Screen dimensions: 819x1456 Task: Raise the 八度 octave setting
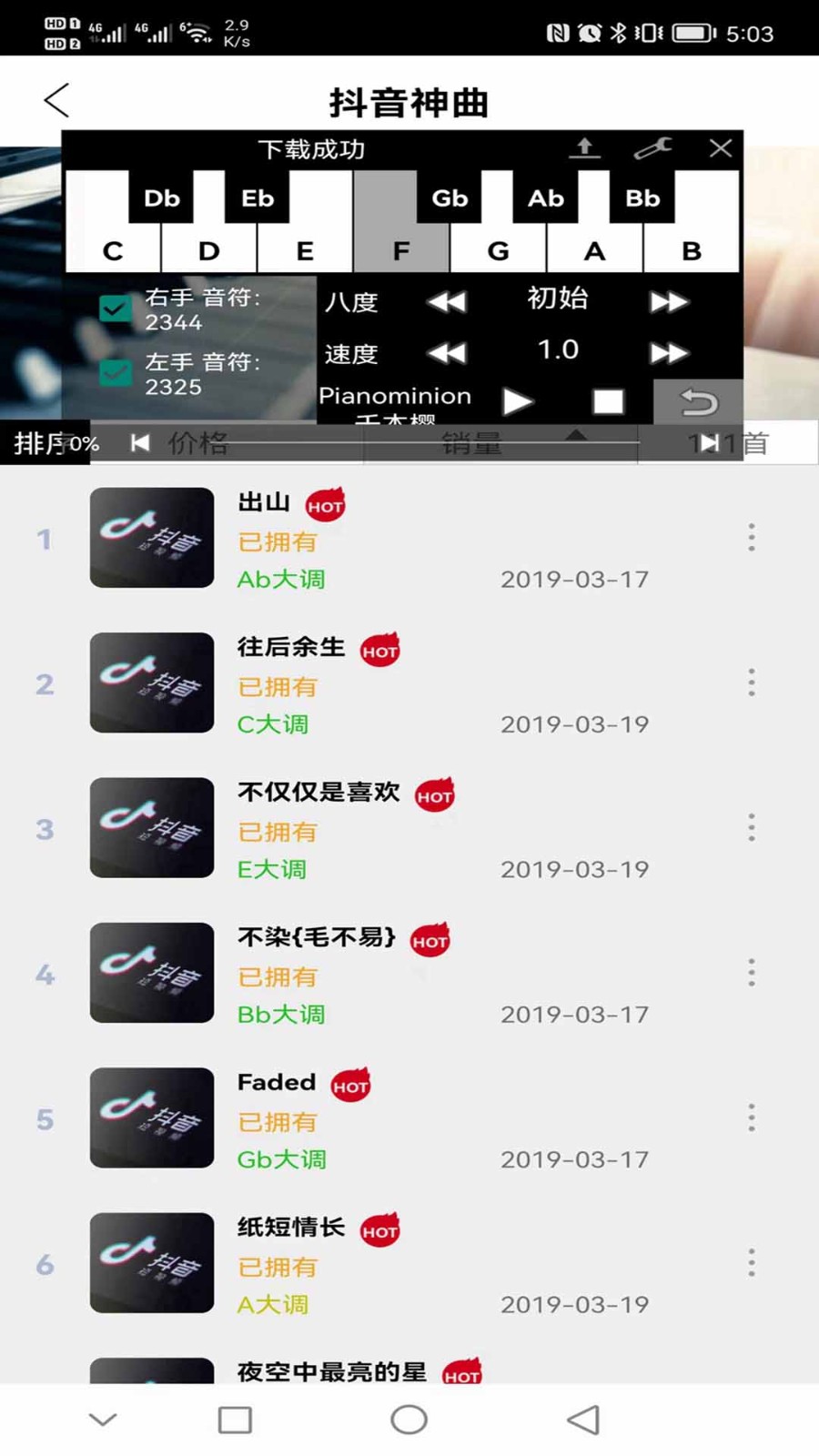[668, 301]
